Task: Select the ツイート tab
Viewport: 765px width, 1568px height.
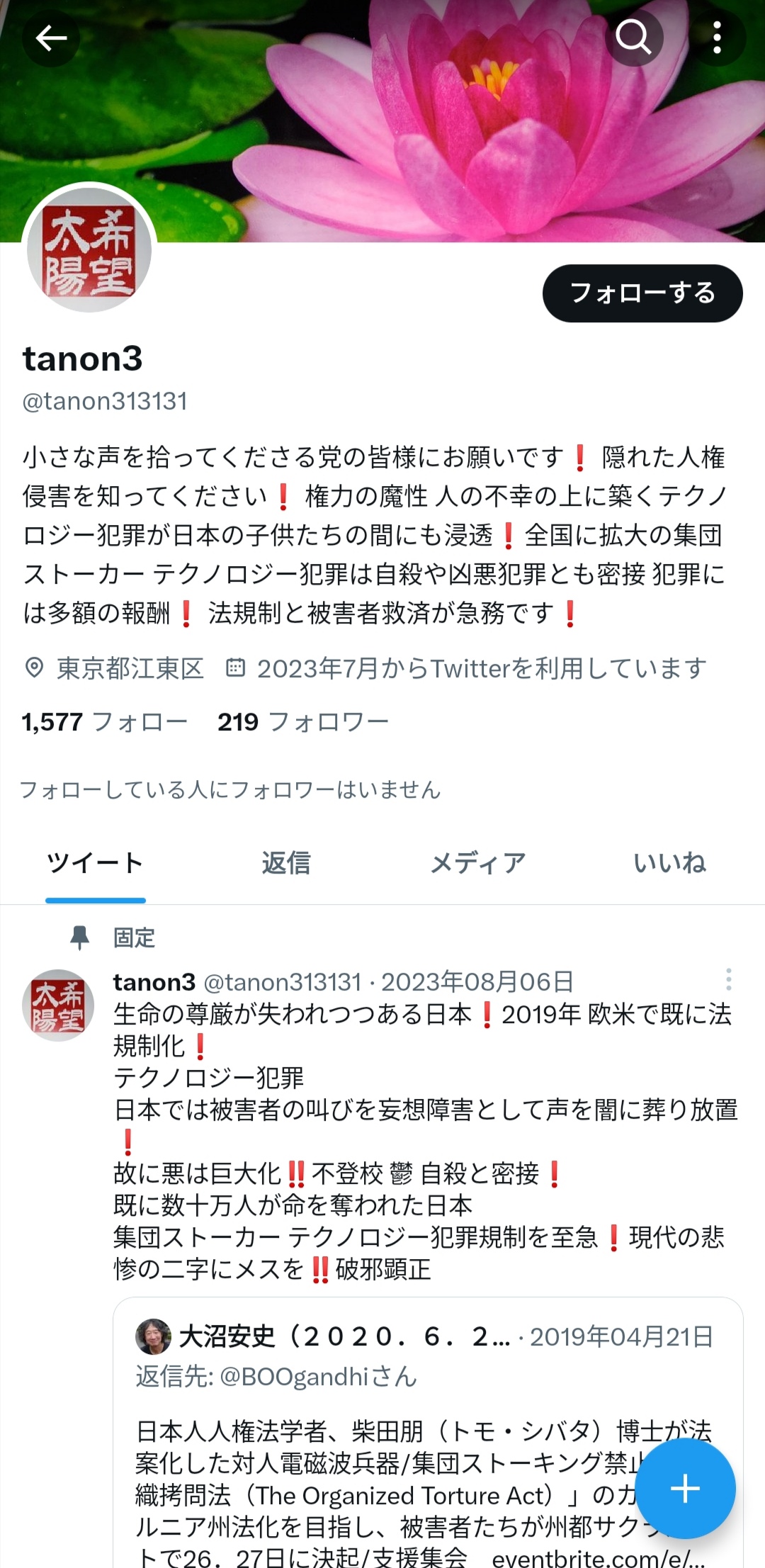Action: [96, 863]
